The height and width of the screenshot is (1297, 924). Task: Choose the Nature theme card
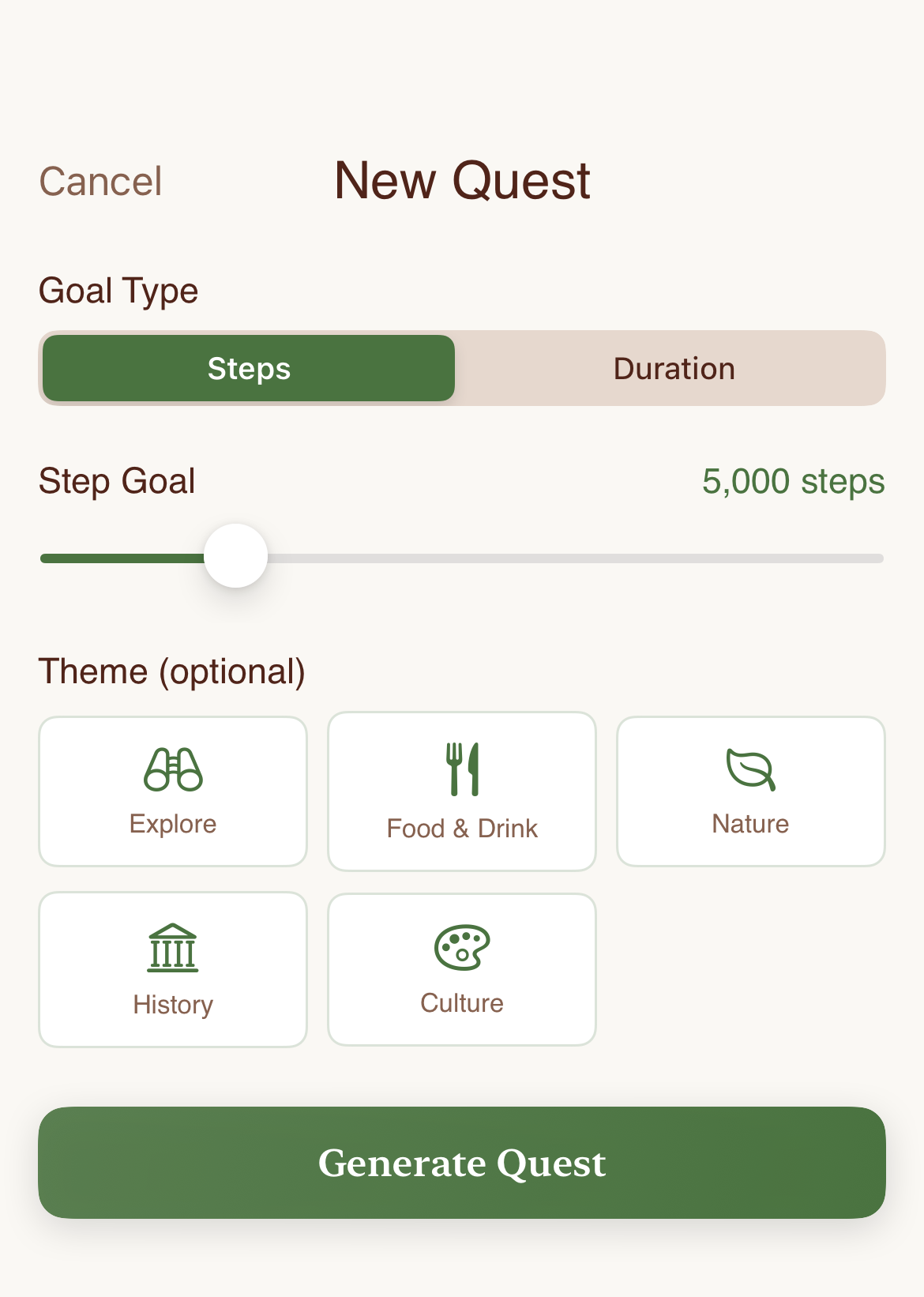pyautogui.click(x=750, y=790)
